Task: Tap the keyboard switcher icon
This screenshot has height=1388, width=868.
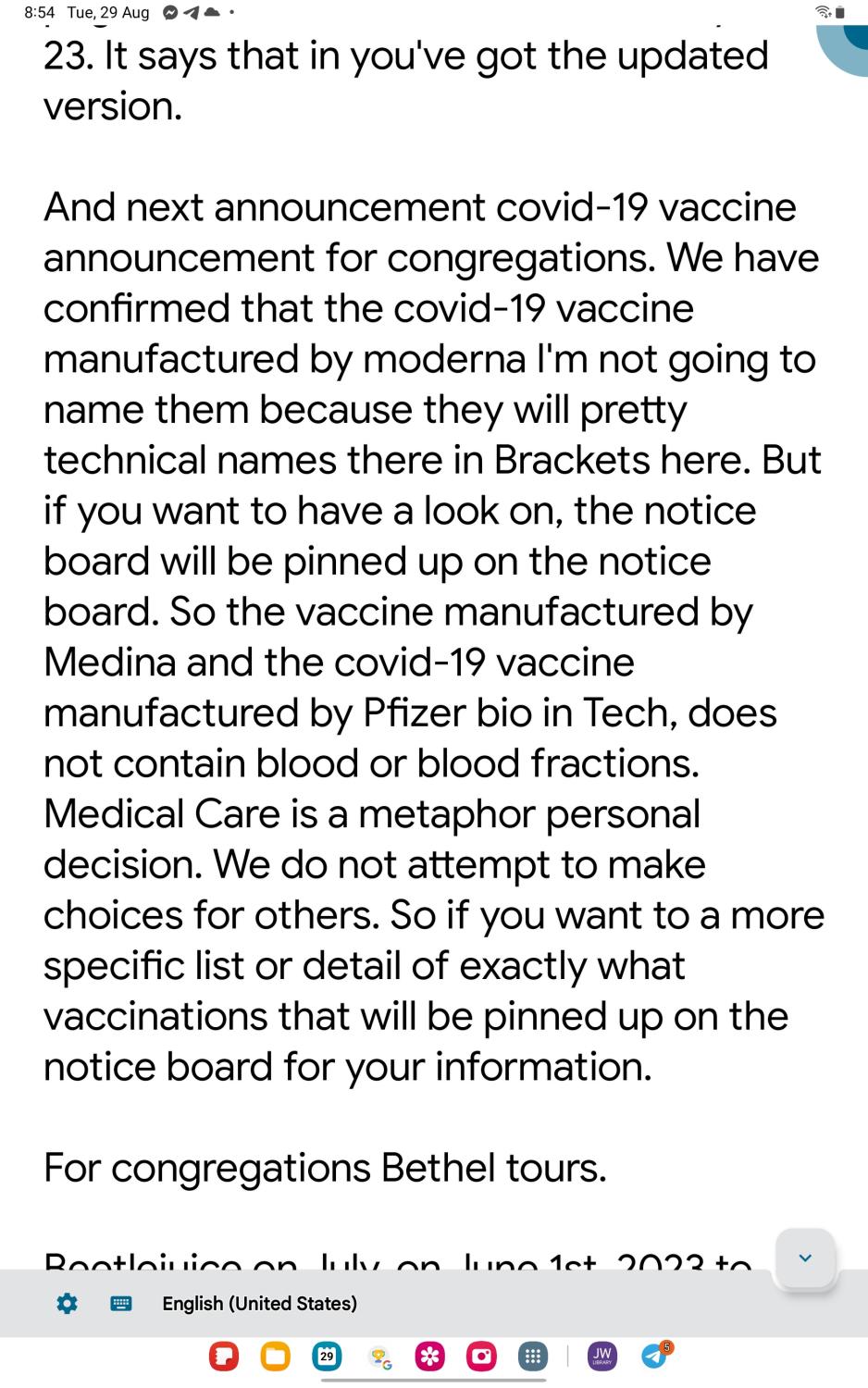Action: (120, 1303)
